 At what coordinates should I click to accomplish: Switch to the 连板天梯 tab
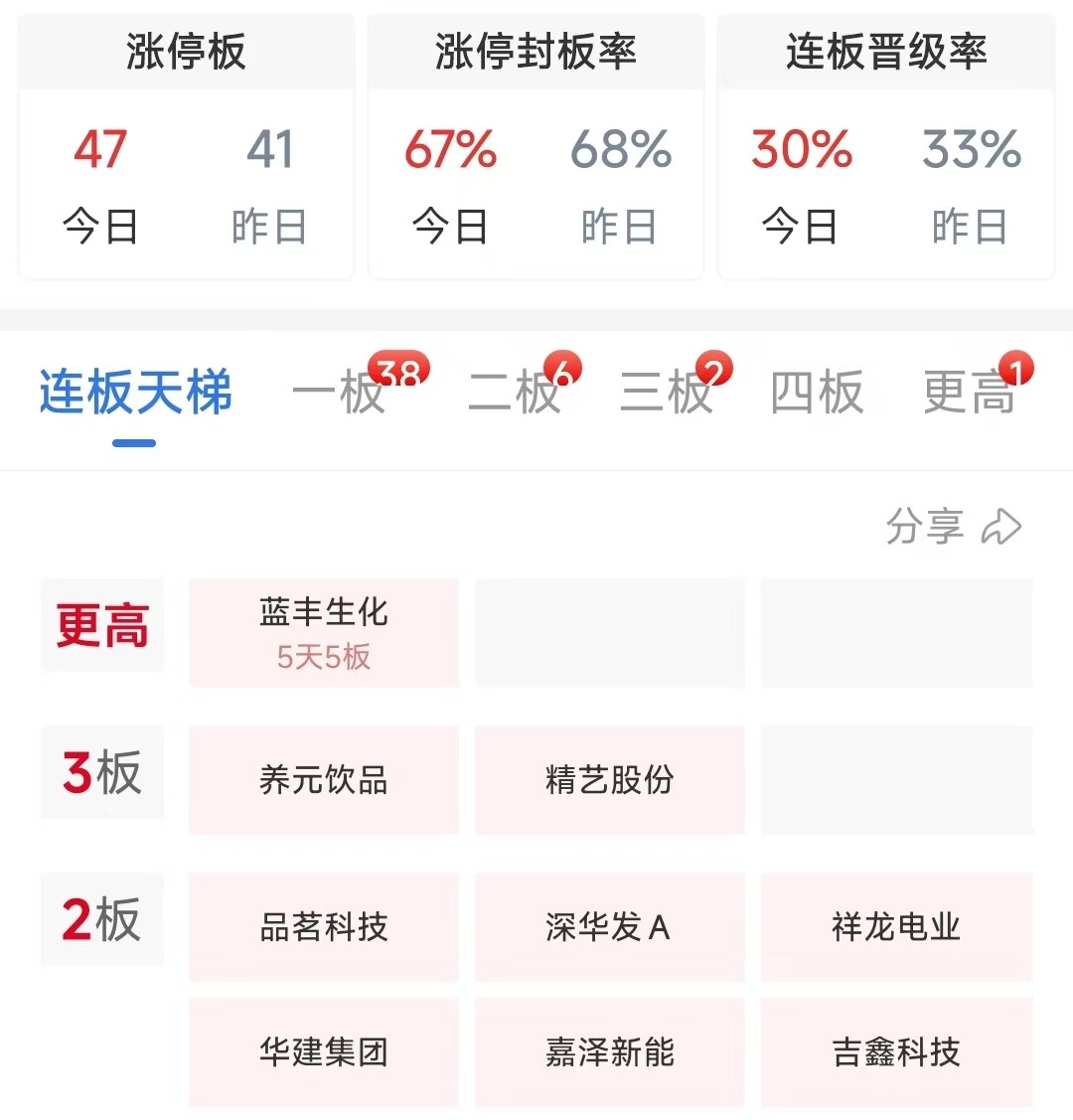(136, 392)
